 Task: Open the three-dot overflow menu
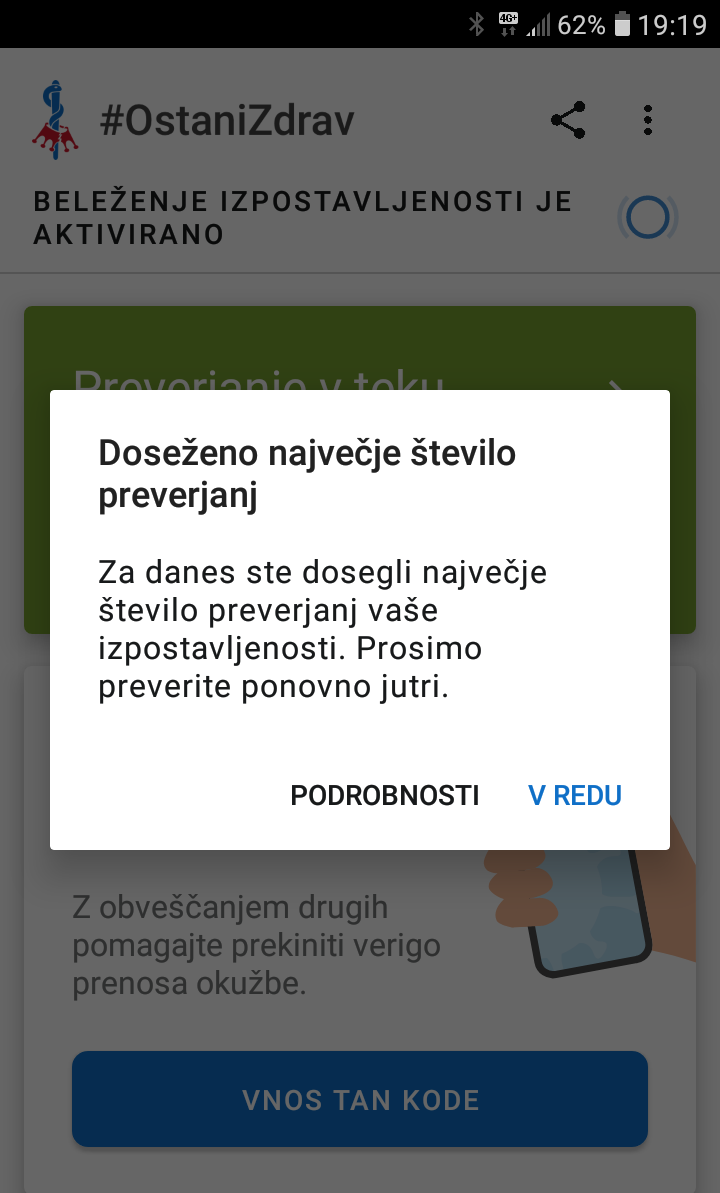(x=647, y=120)
